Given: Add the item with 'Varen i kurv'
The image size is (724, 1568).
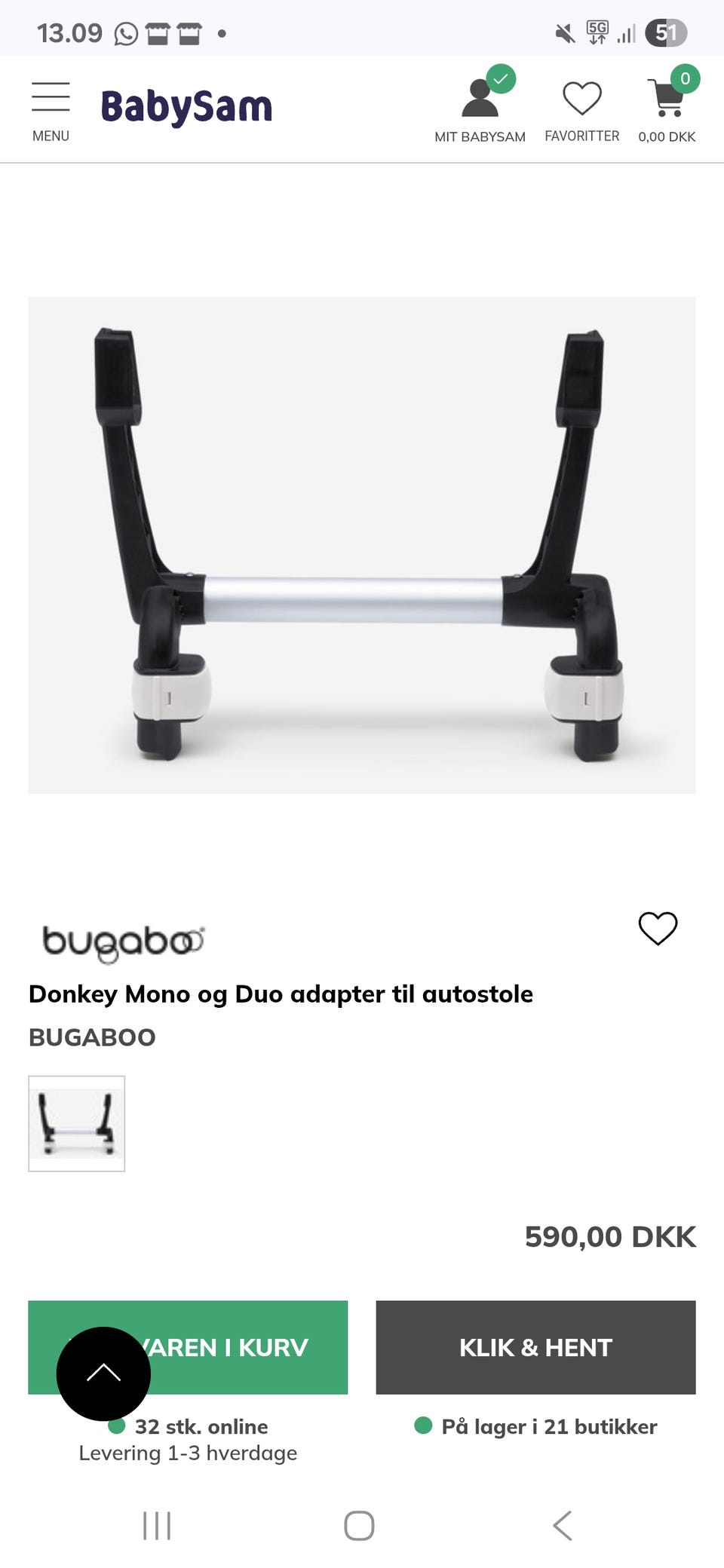Looking at the screenshot, I should (x=188, y=1347).
